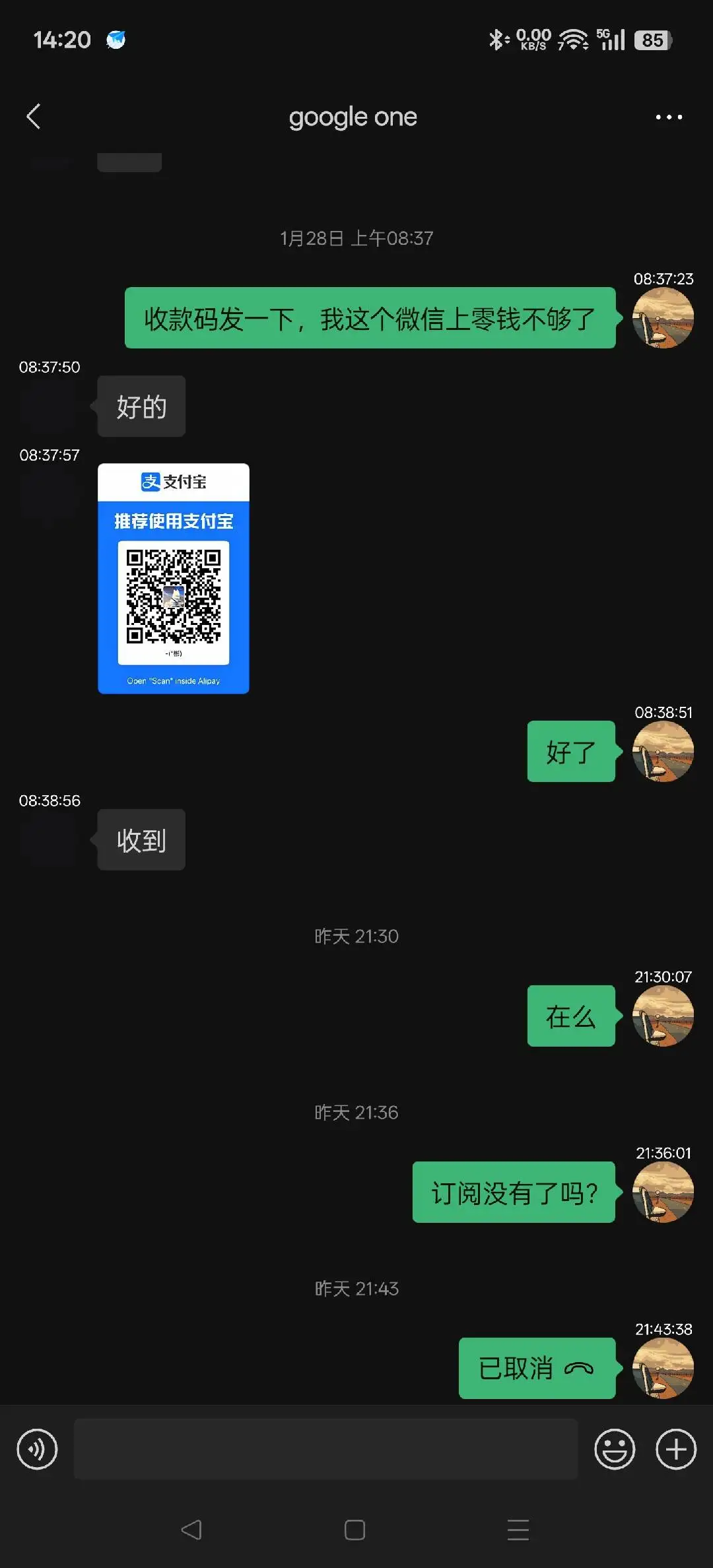
Task: Go back from the google one chat
Action: click(x=34, y=117)
